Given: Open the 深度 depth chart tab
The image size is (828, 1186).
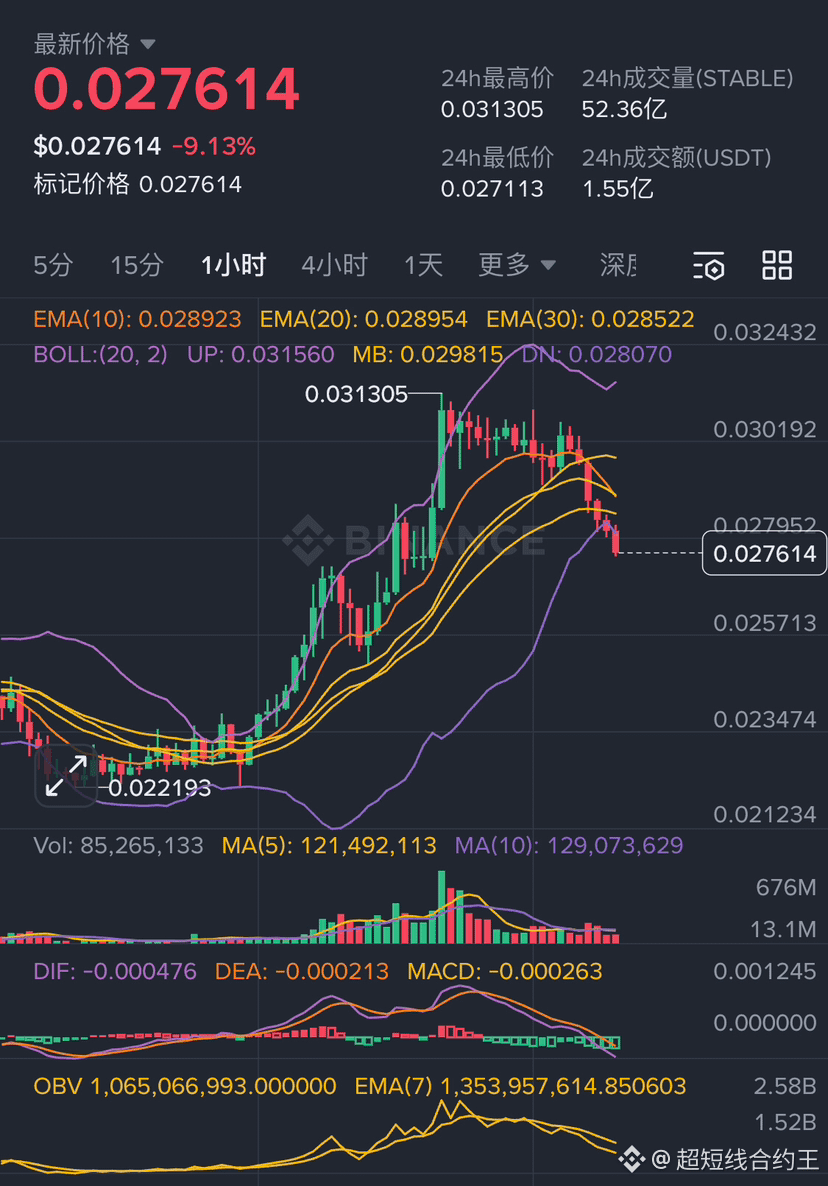Looking at the screenshot, I should tap(617, 265).
